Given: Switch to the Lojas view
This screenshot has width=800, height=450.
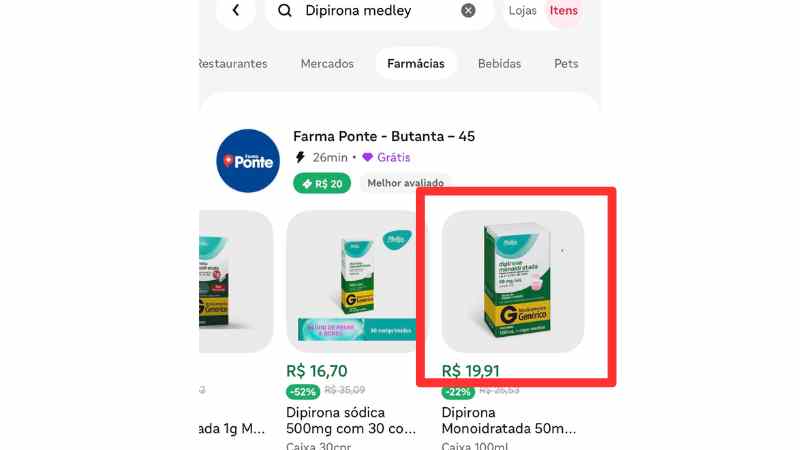Looking at the screenshot, I should (523, 11).
